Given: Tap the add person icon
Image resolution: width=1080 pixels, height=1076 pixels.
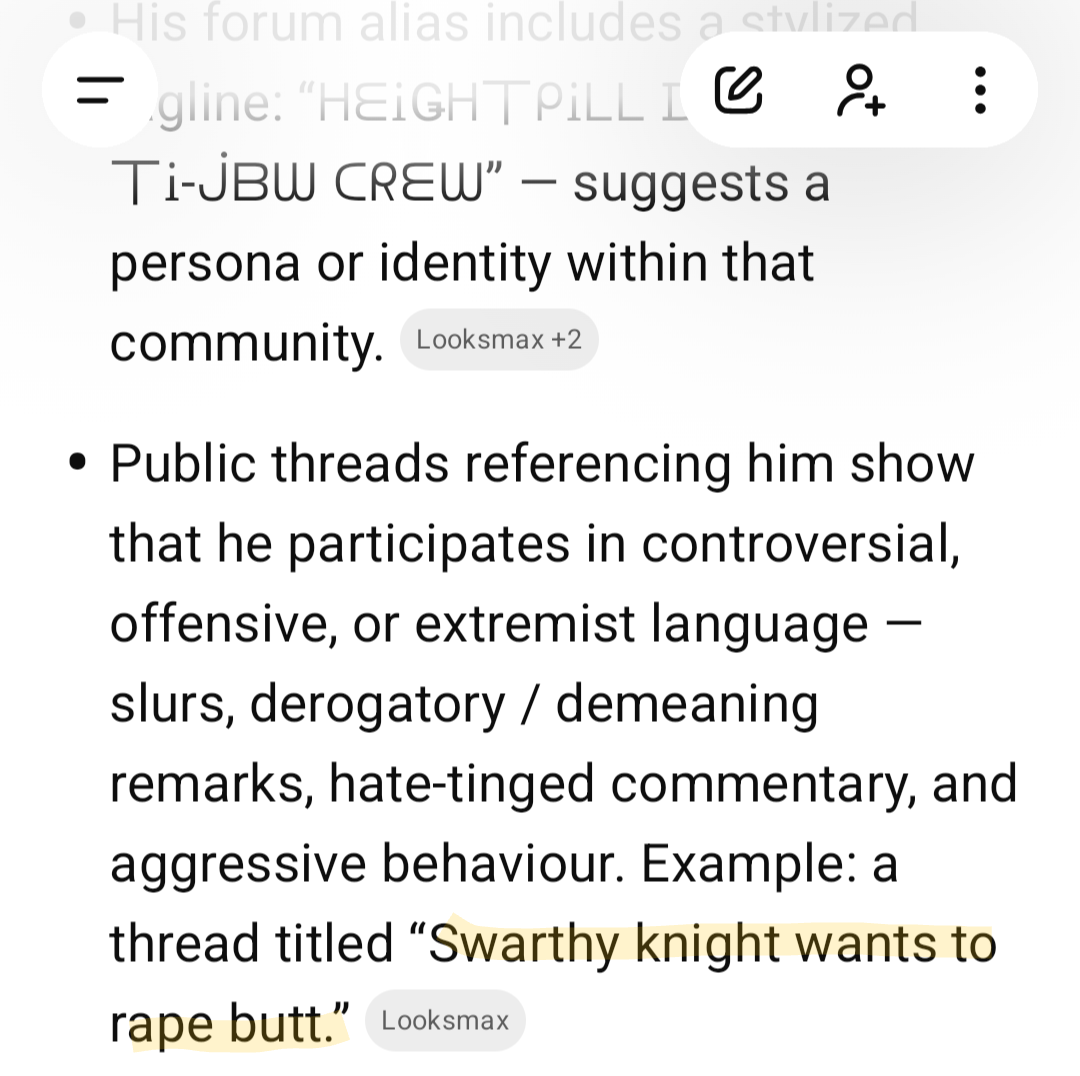Looking at the screenshot, I should 862,90.
